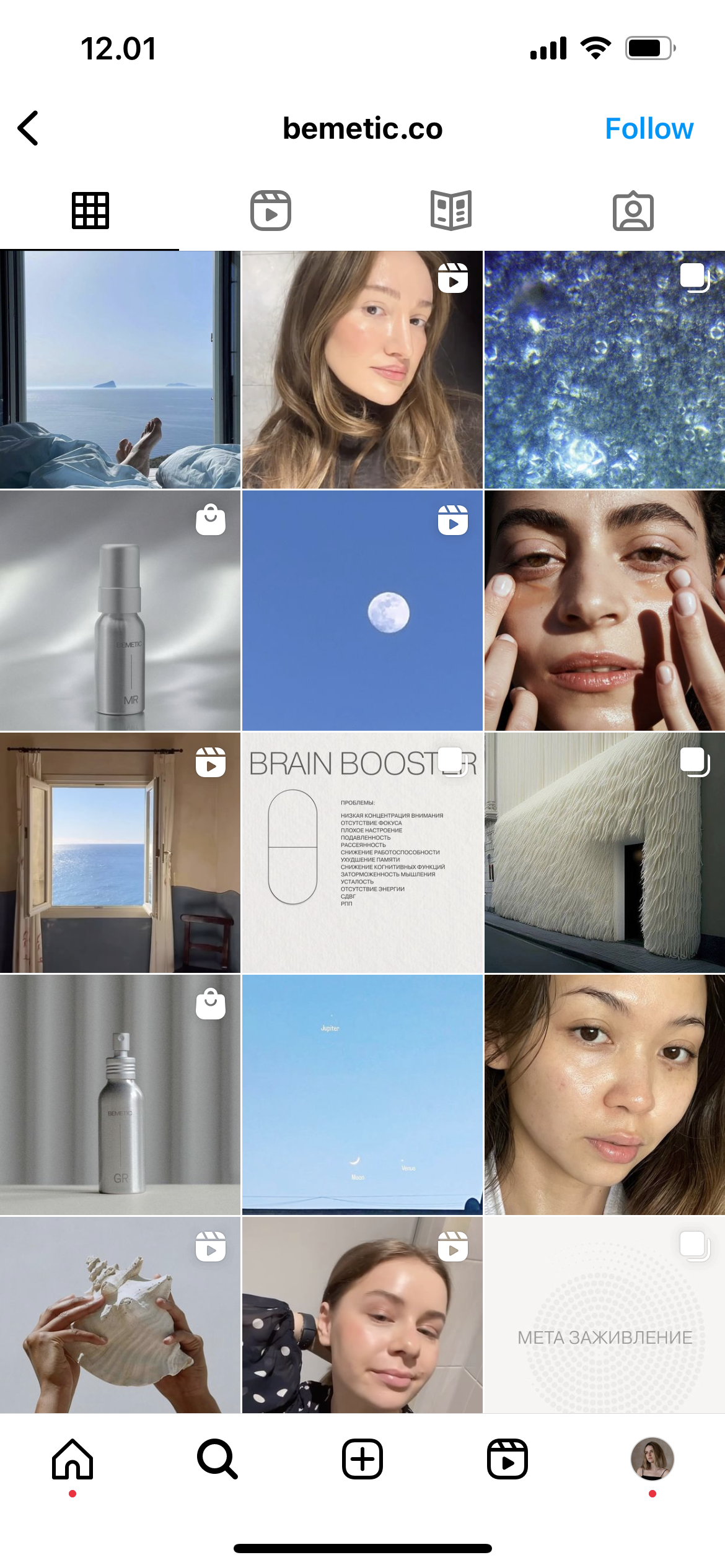Go back using the arrow beside bemetic.co
The height and width of the screenshot is (1568, 725).
point(29,128)
